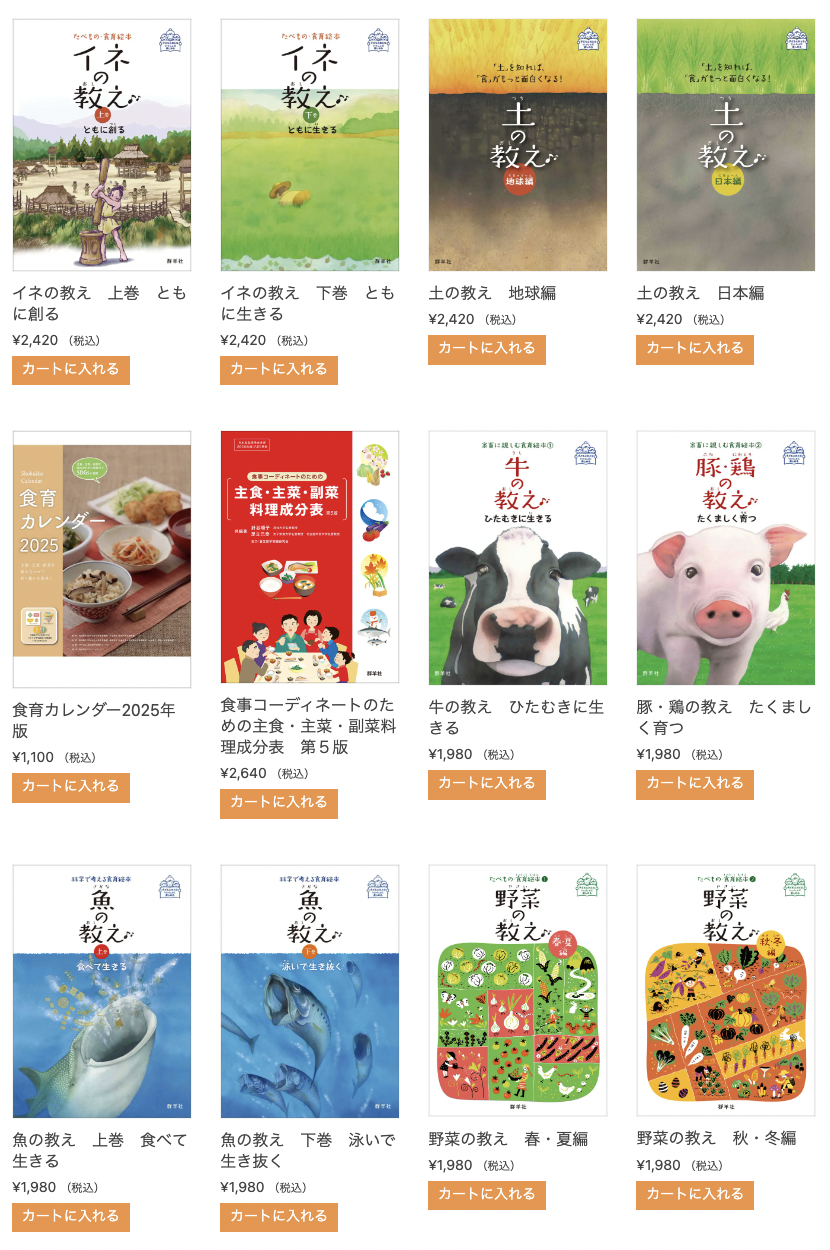Open the 豚・鶏の教え pig cover

(726, 558)
